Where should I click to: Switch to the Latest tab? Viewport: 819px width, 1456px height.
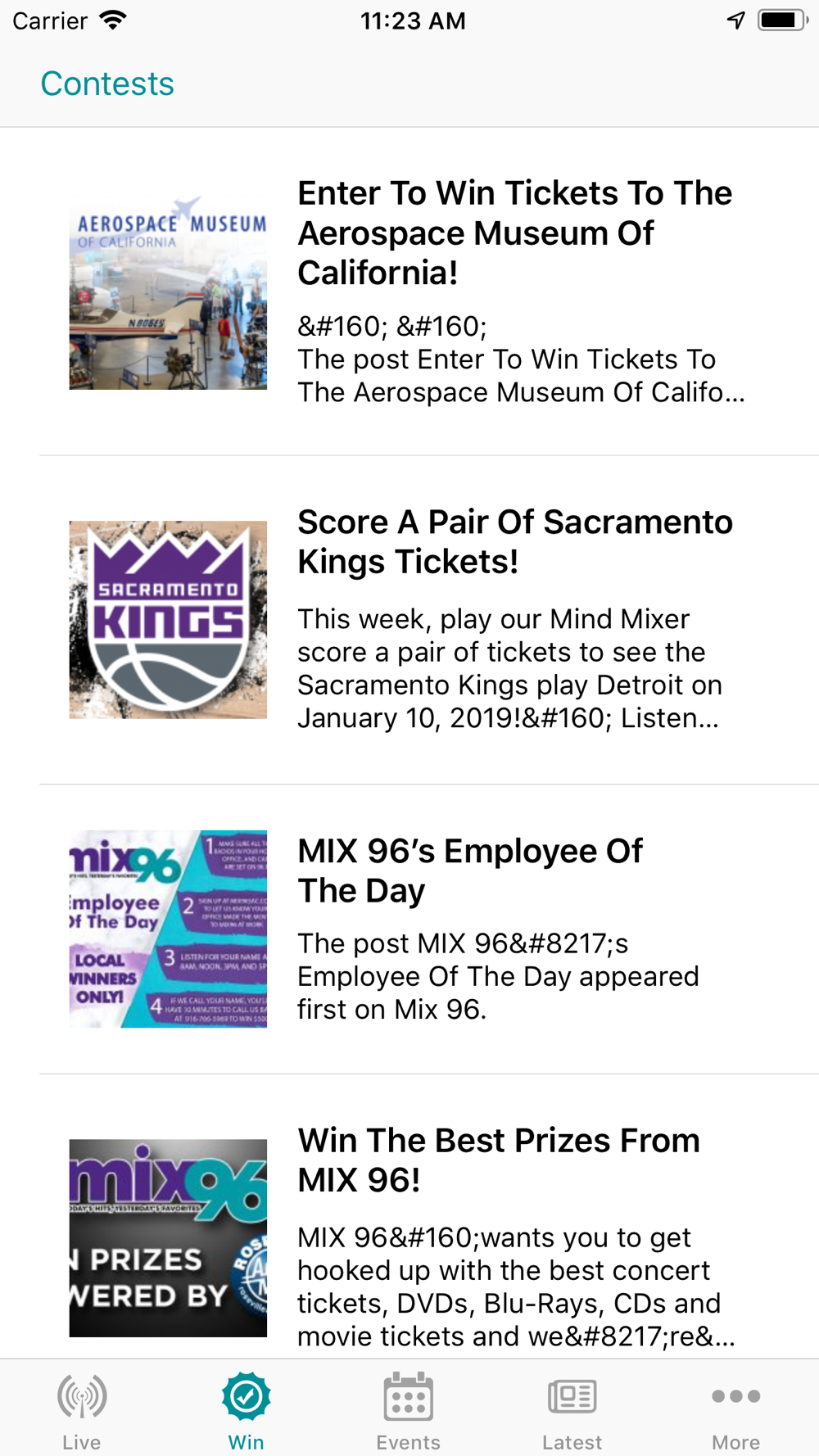coord(572,1410)
